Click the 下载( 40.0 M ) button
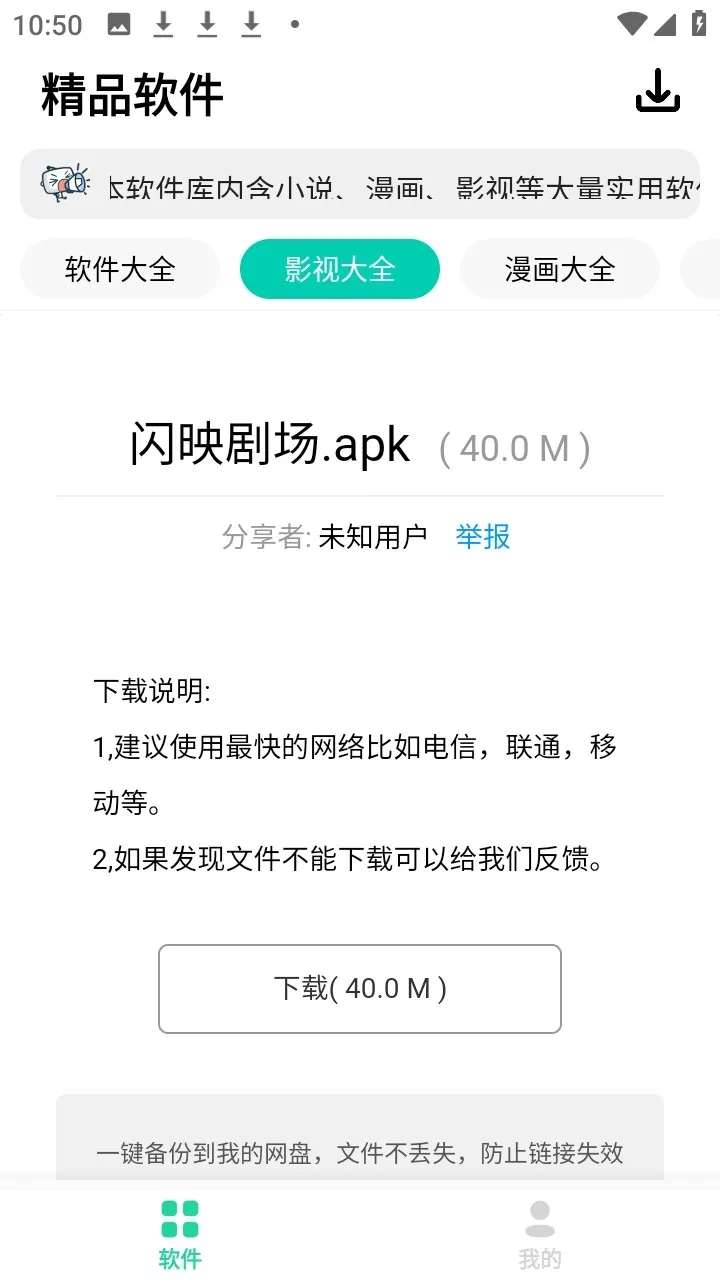Screen dimensions: 720x1280 (359, 989)
